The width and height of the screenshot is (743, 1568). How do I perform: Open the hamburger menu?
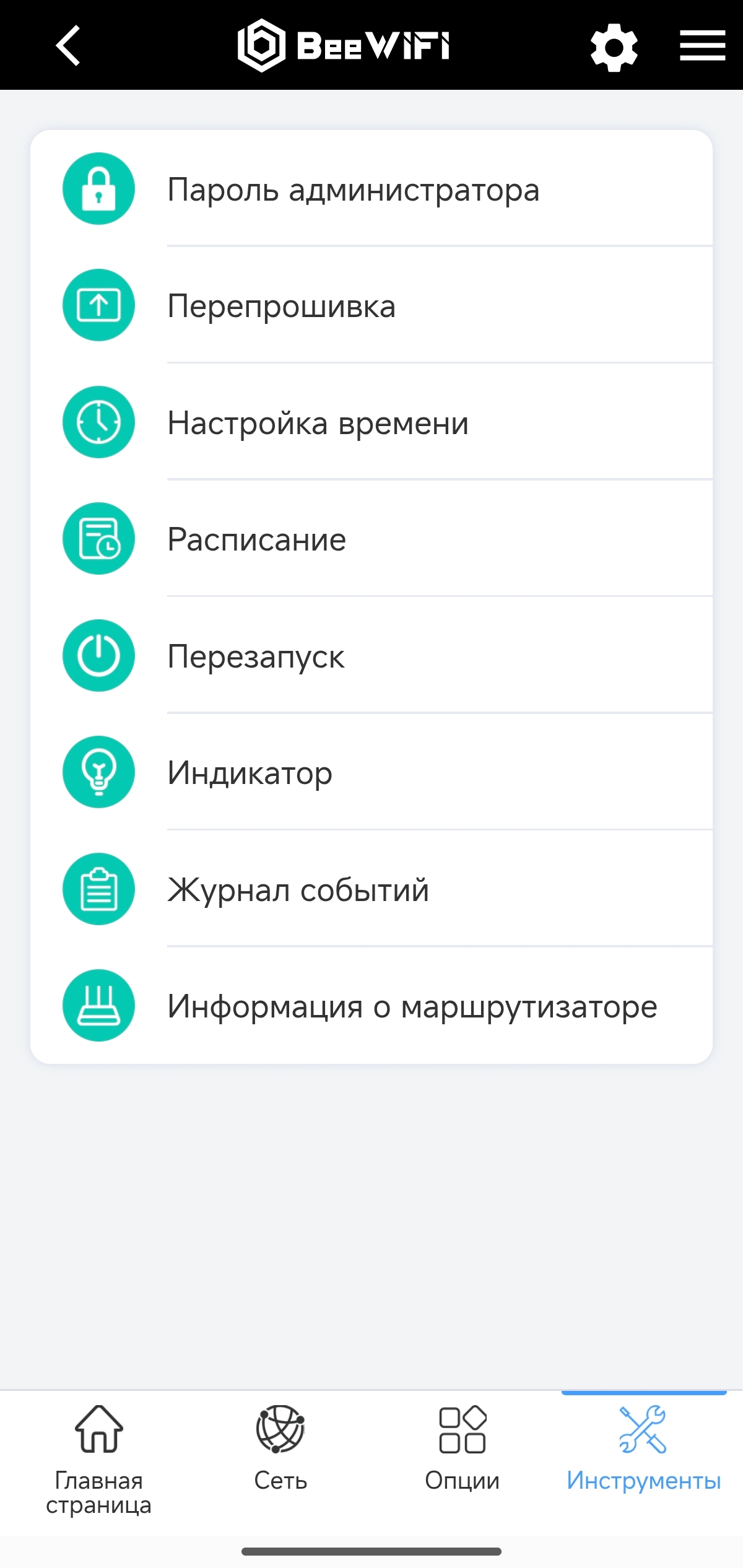tap(702, 46)
